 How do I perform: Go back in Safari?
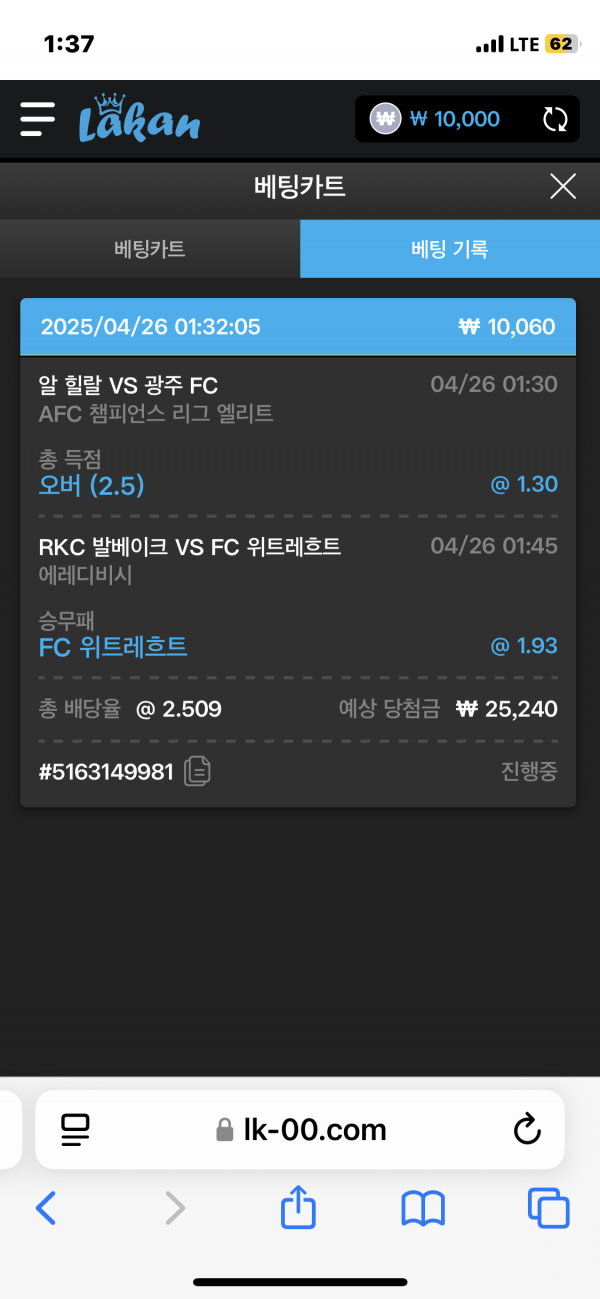[46, 1209]
